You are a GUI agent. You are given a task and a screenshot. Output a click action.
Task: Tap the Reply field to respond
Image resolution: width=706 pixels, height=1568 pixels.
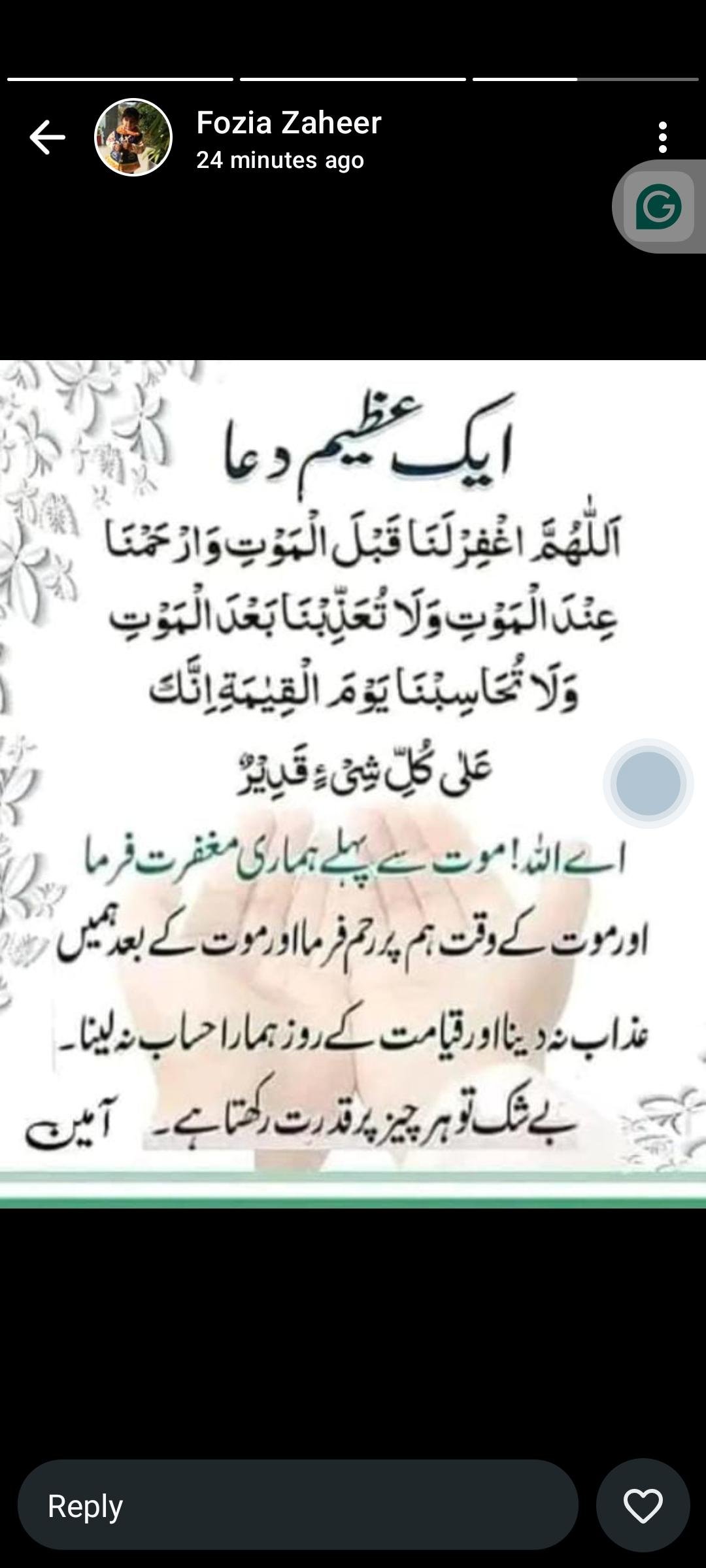(297, 1506)
